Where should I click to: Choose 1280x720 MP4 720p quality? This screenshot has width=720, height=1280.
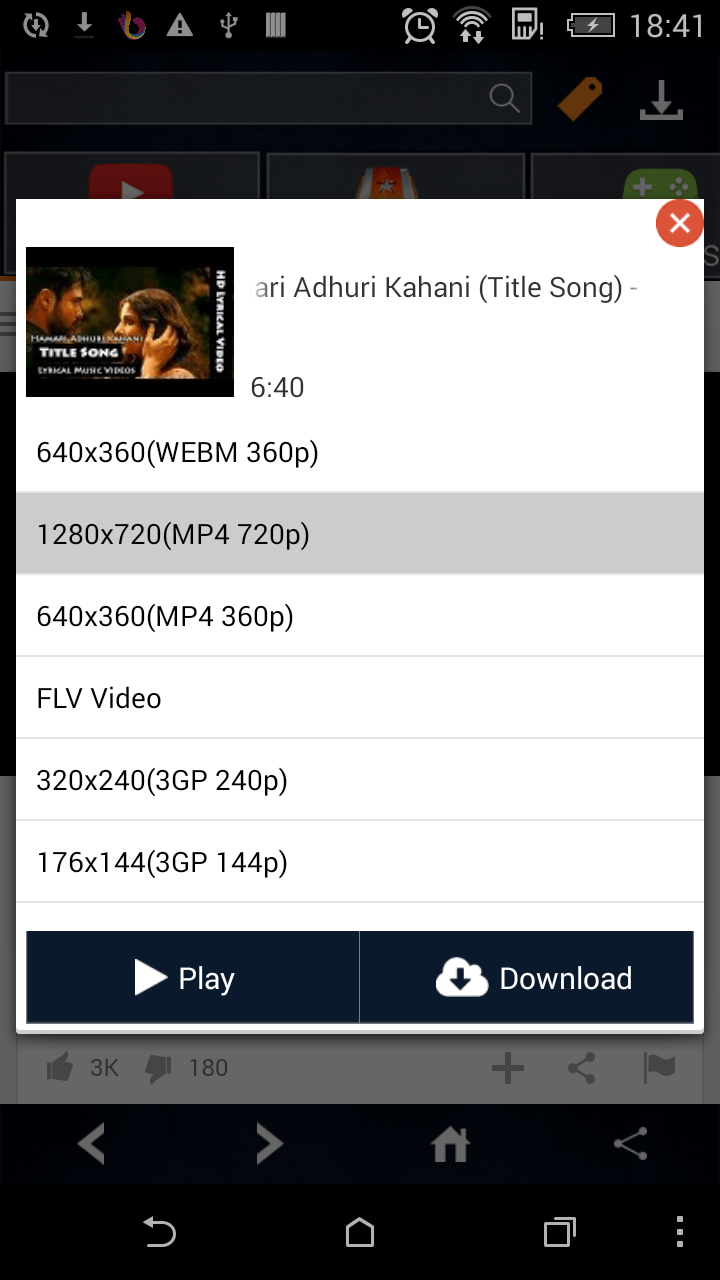(360, 535)
